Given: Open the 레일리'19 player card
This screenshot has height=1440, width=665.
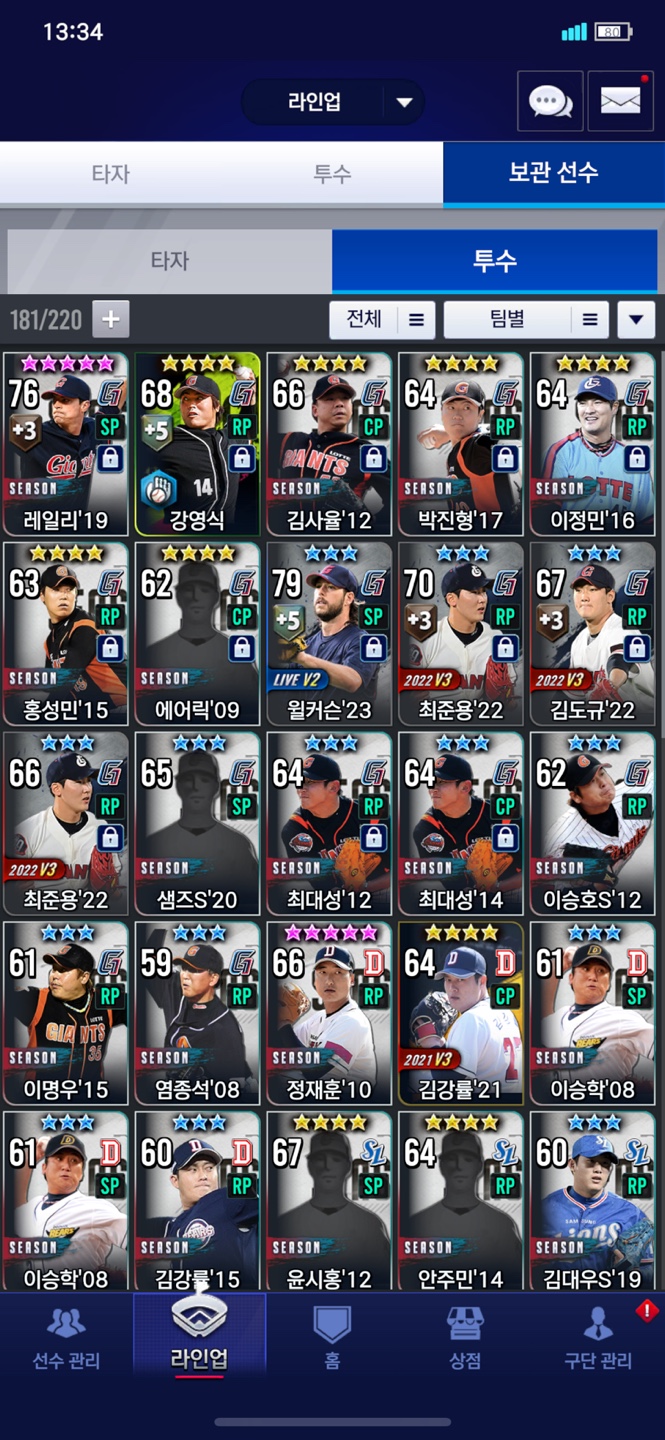Looking at the screenshot, I should pos(66,444).
